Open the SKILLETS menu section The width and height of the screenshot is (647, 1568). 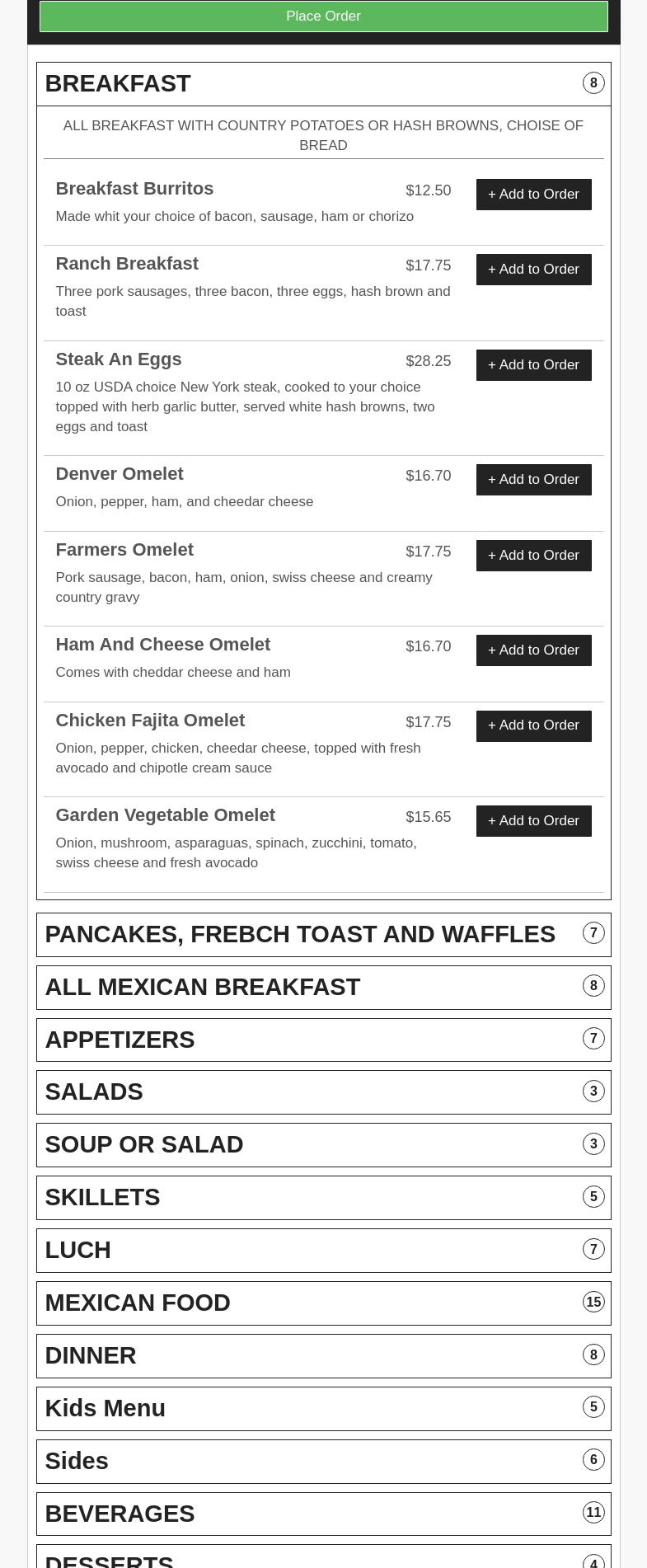323,1197
